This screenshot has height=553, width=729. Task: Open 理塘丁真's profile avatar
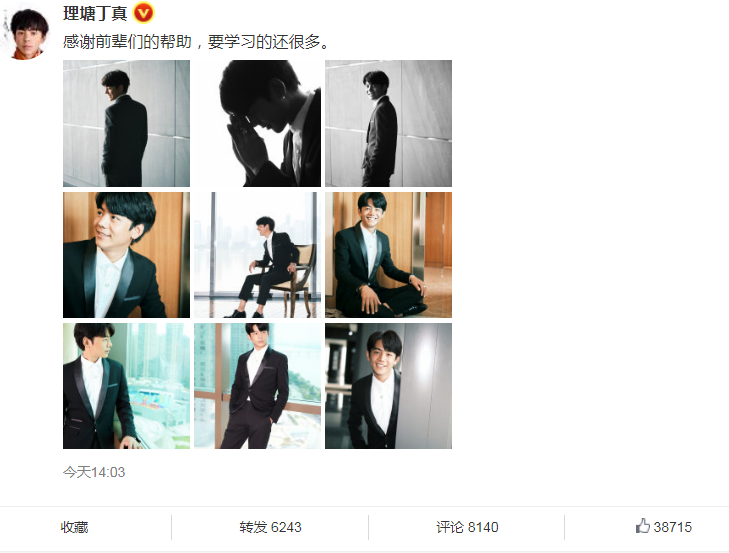point(29,29)
